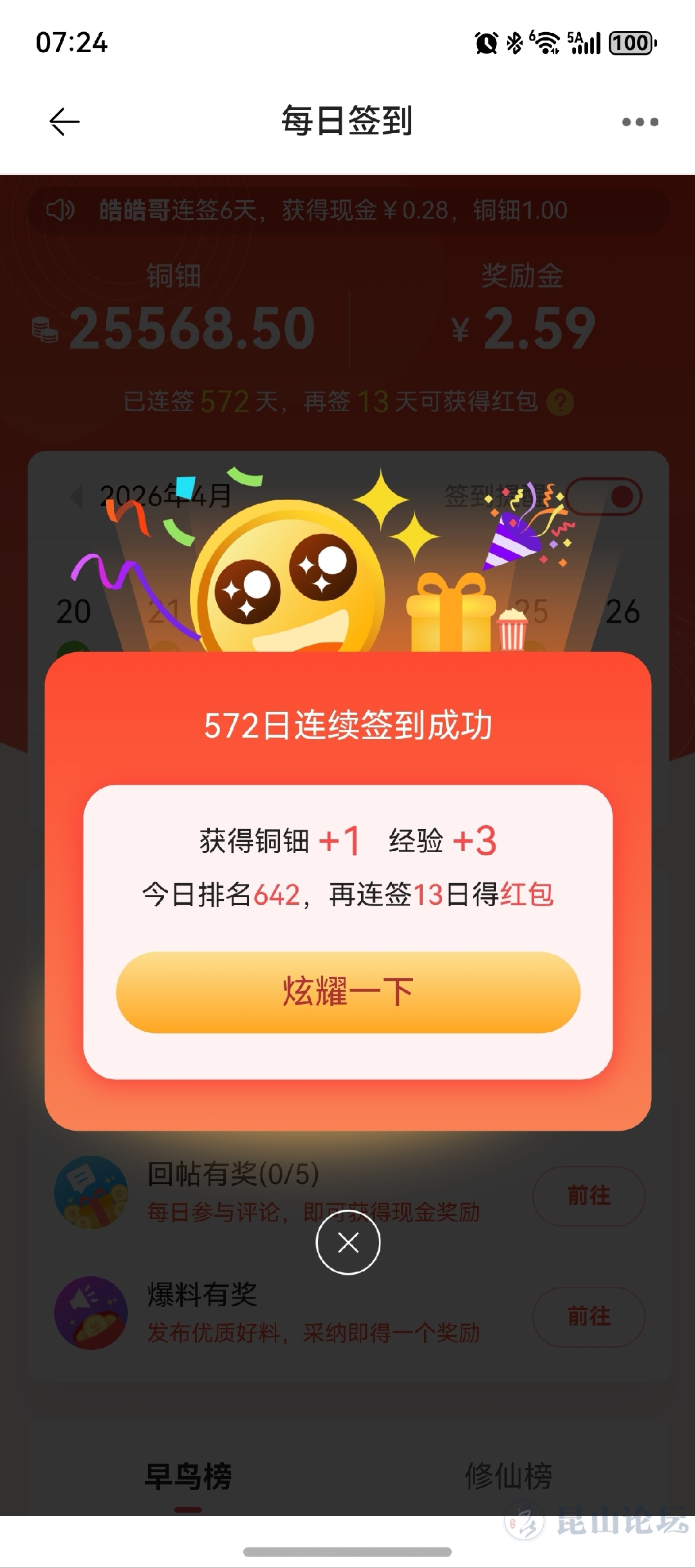695x1568 pixels.
Task: Open the three-dot overflow menu
Action: click(x=640, y=122)
